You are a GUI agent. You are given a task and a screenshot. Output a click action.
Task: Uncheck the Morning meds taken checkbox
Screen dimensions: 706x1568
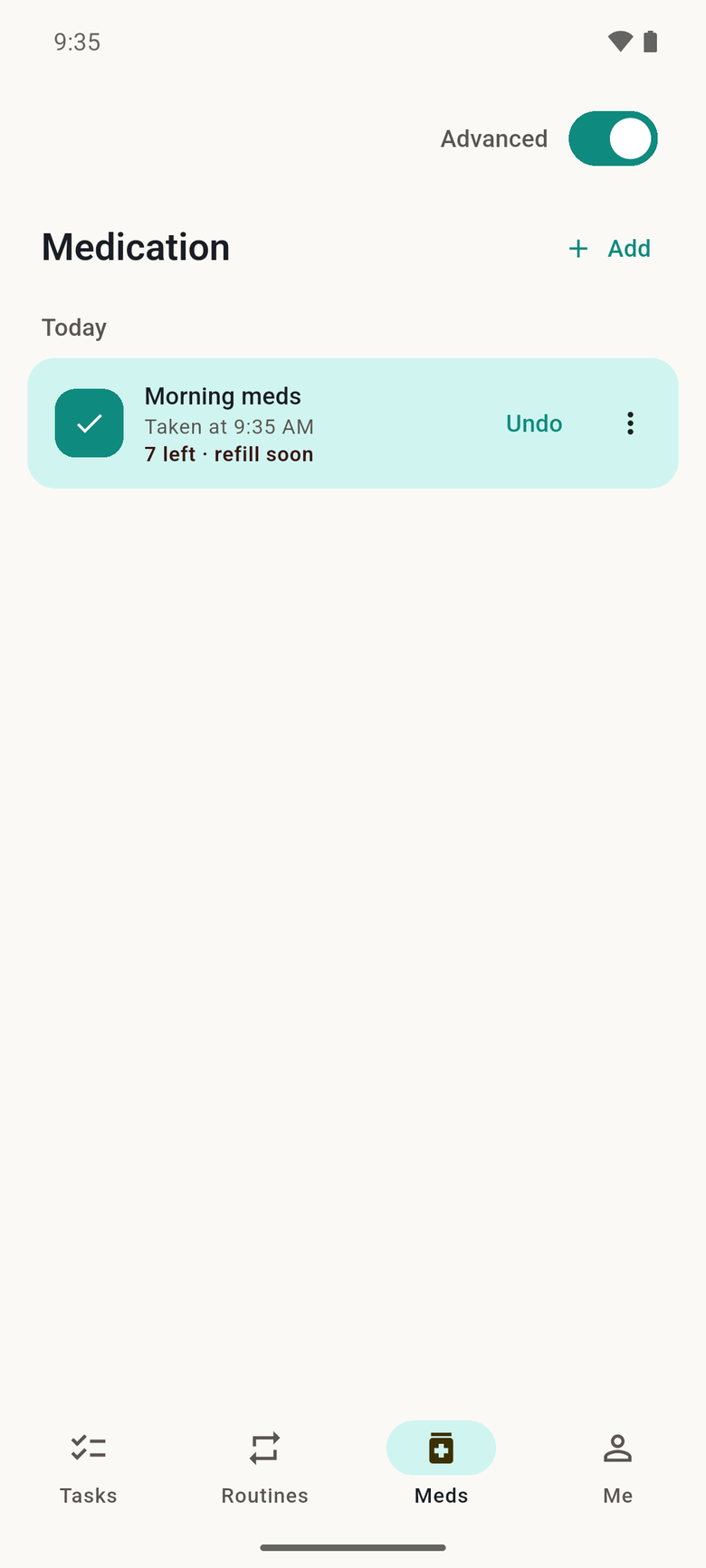90,423
